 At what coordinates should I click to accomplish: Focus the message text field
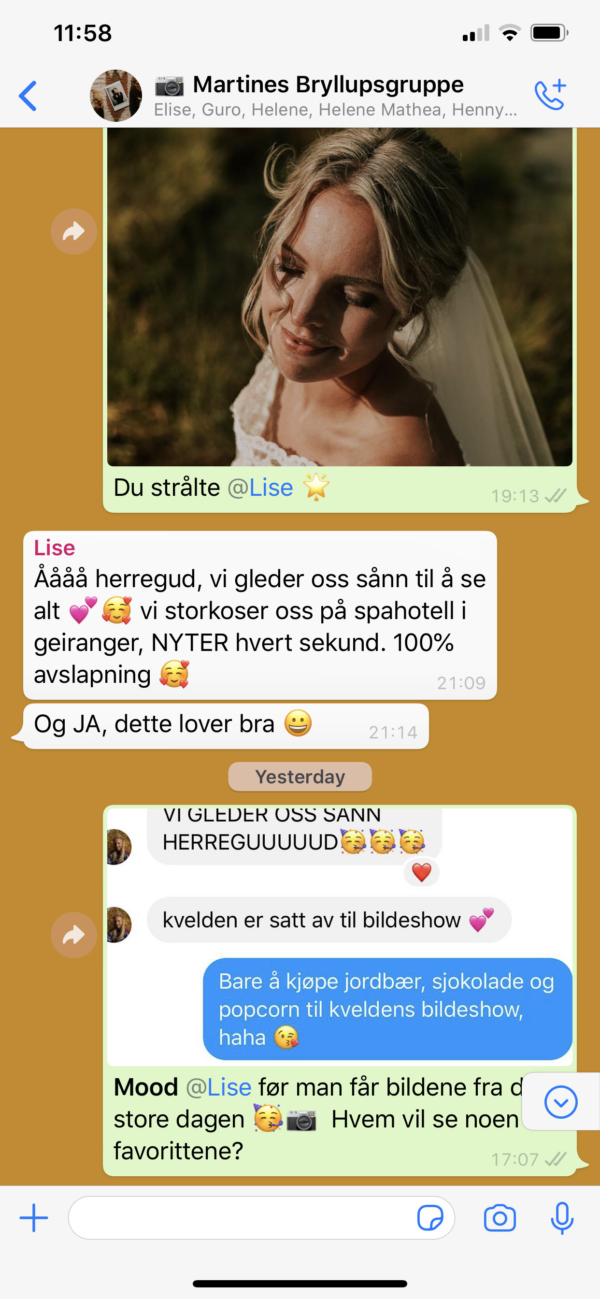(x=240, y=1218)
